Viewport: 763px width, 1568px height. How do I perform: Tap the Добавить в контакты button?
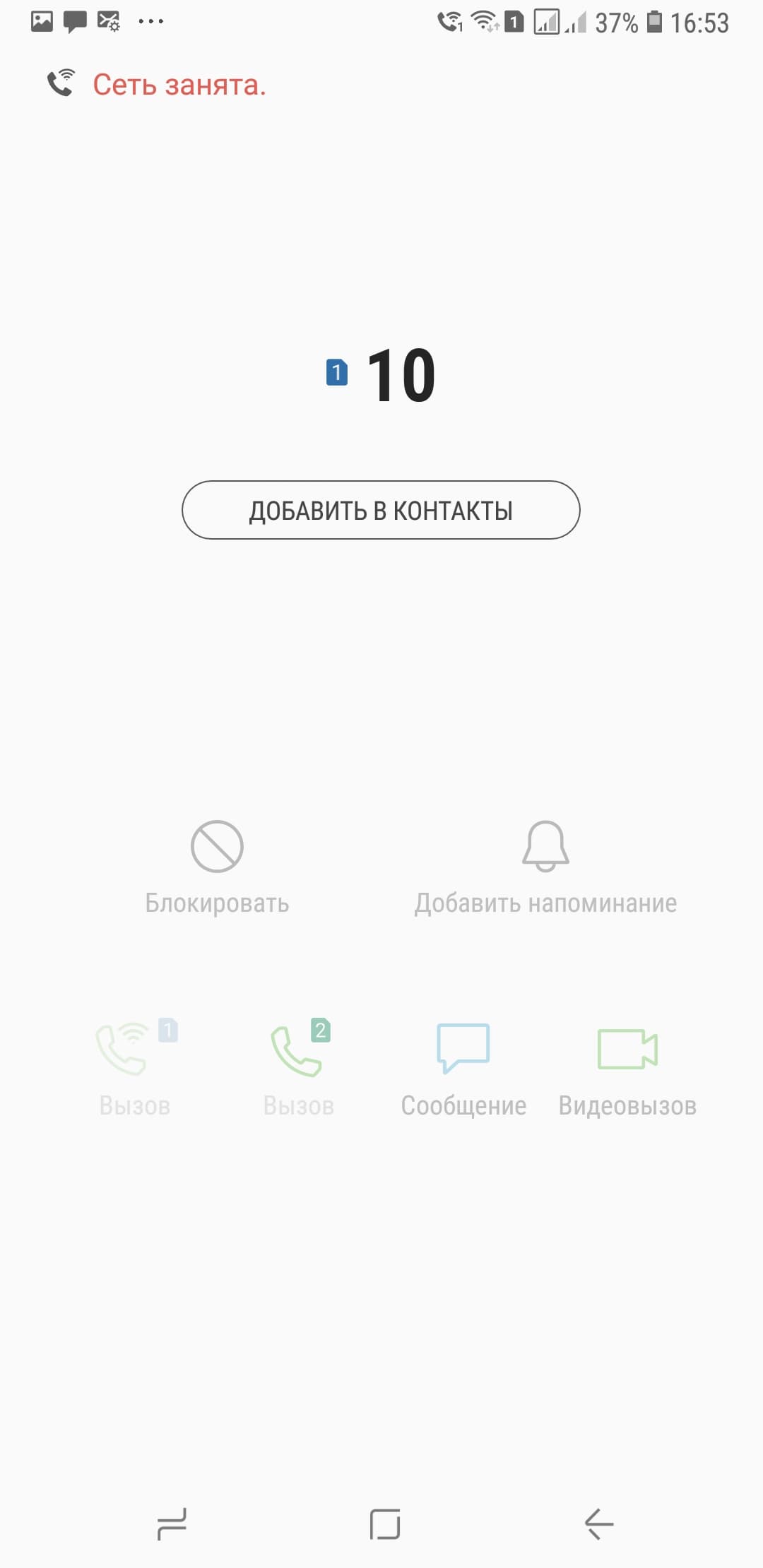click(381, 510)
